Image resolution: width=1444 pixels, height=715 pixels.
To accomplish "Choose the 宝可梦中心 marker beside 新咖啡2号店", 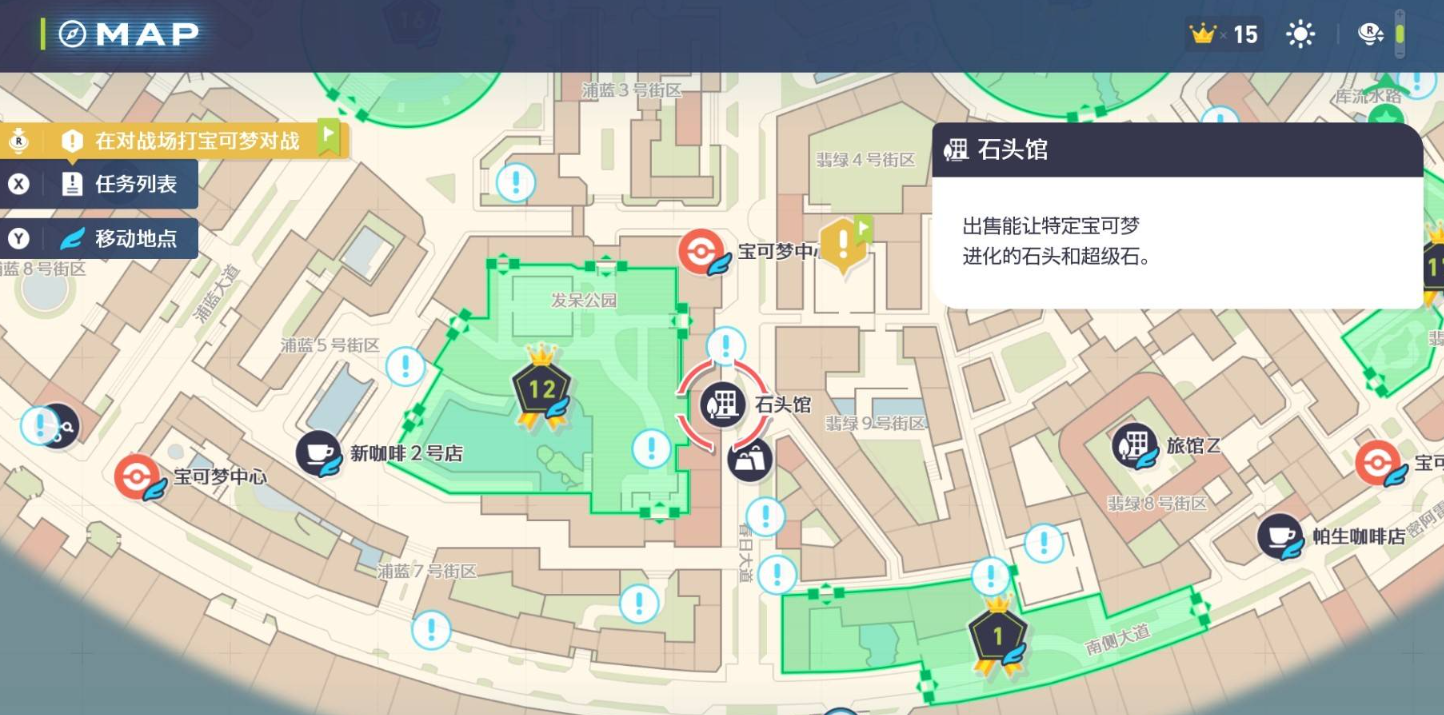I will pos(137,476).
